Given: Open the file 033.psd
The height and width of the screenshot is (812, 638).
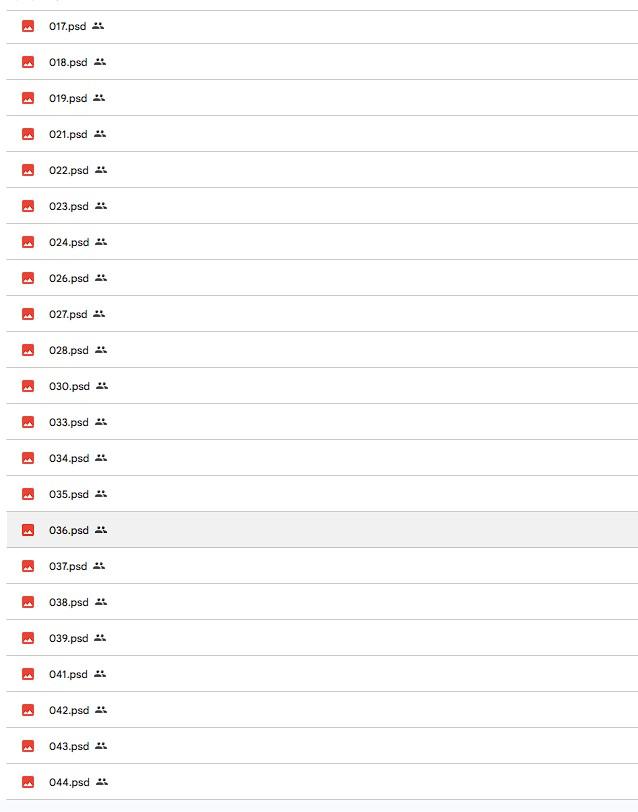Looking at the screenshot, I should (68, 422).
